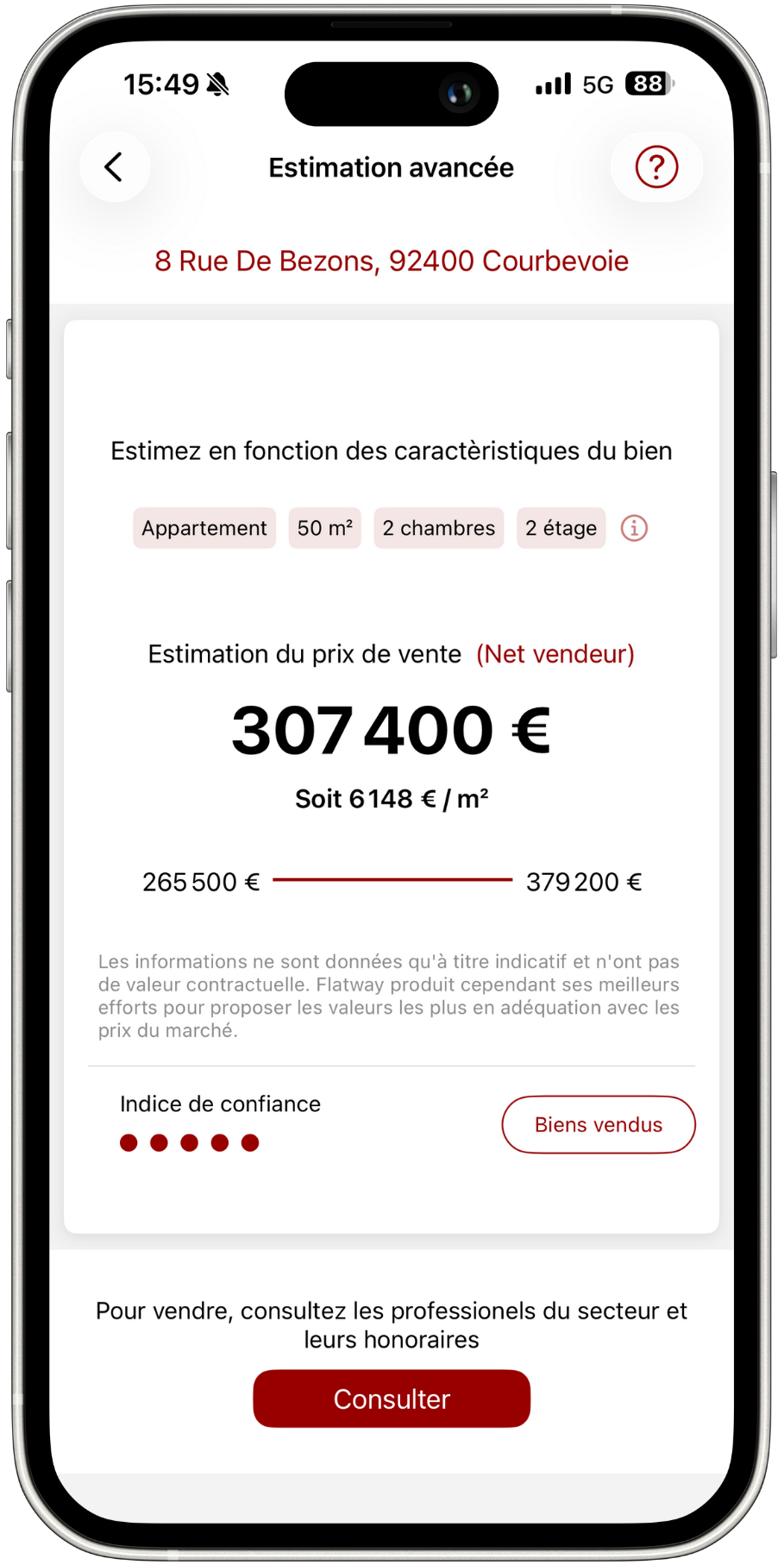Go back from Estimation avancée
The height and width of the screenshot is (1565, 784).
click(114, 167)
